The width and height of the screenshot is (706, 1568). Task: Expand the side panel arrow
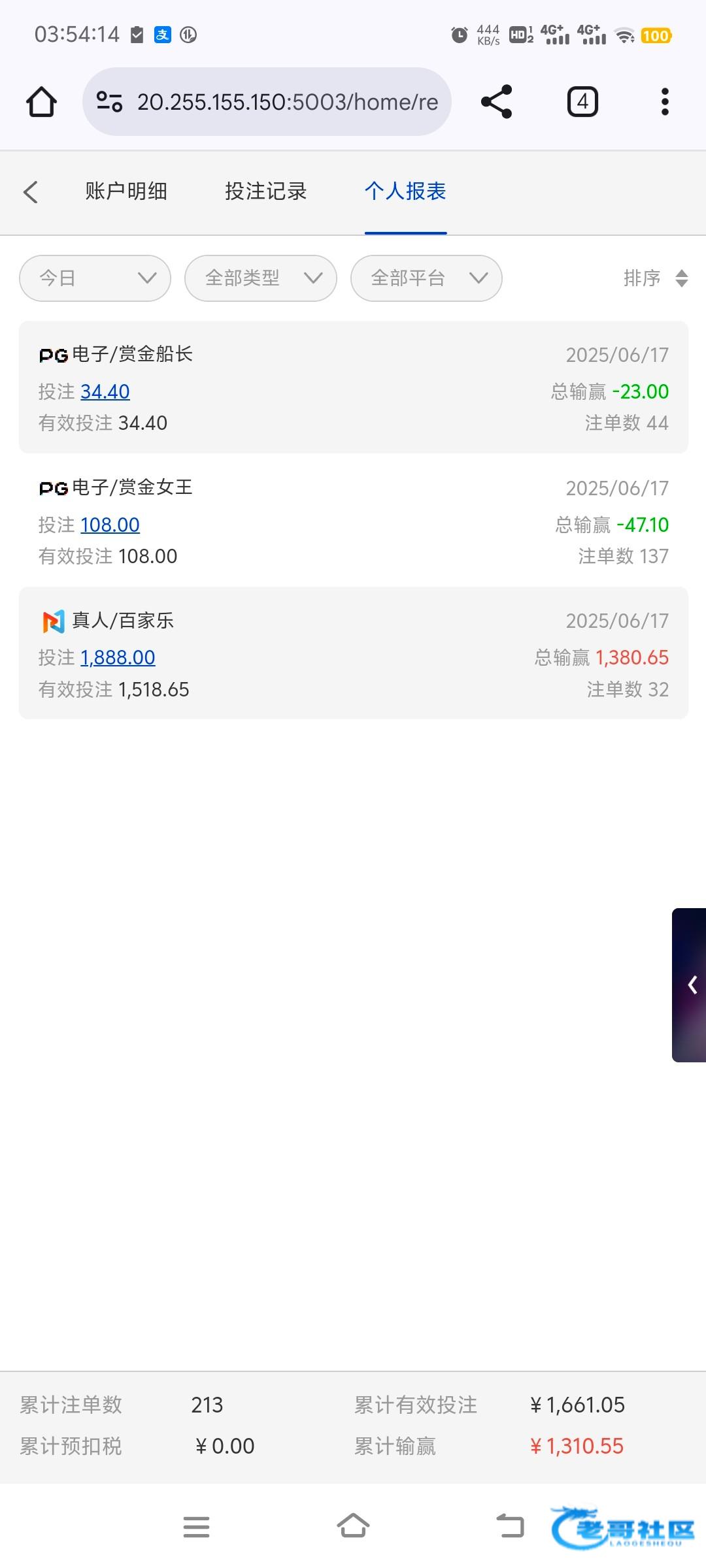(690, 985)
